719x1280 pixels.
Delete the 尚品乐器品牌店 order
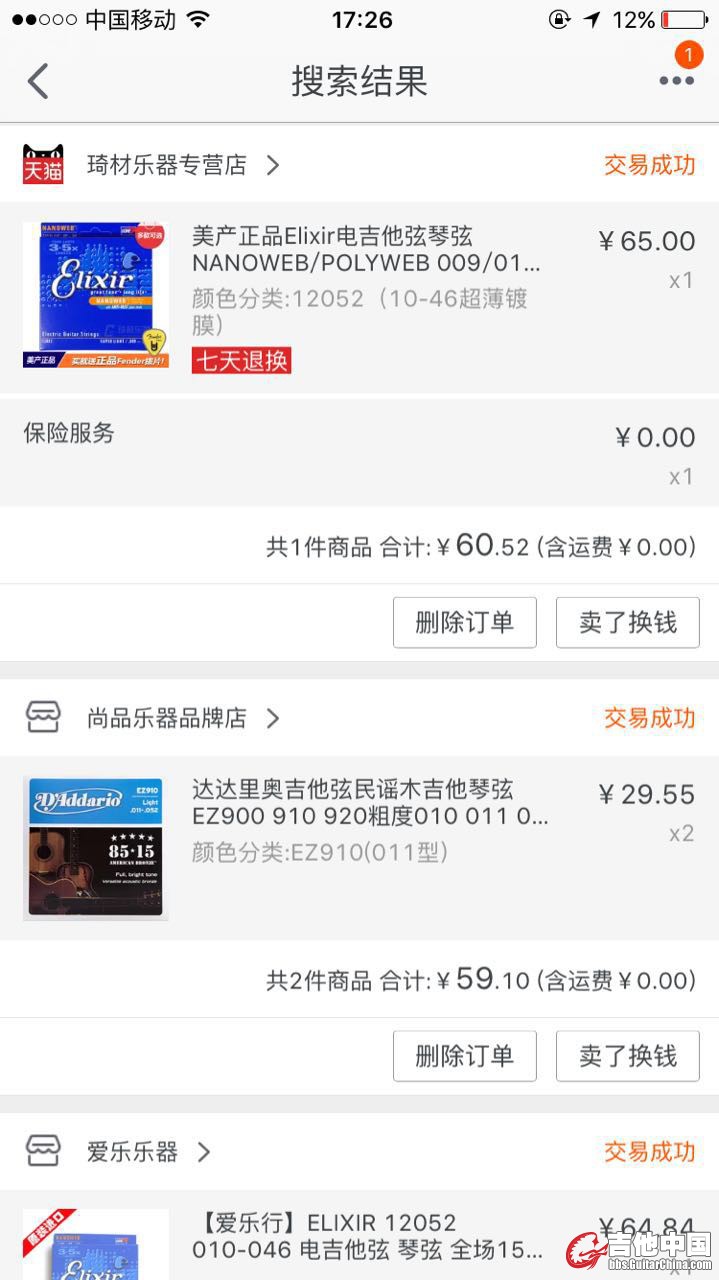tap(464, 1056)
